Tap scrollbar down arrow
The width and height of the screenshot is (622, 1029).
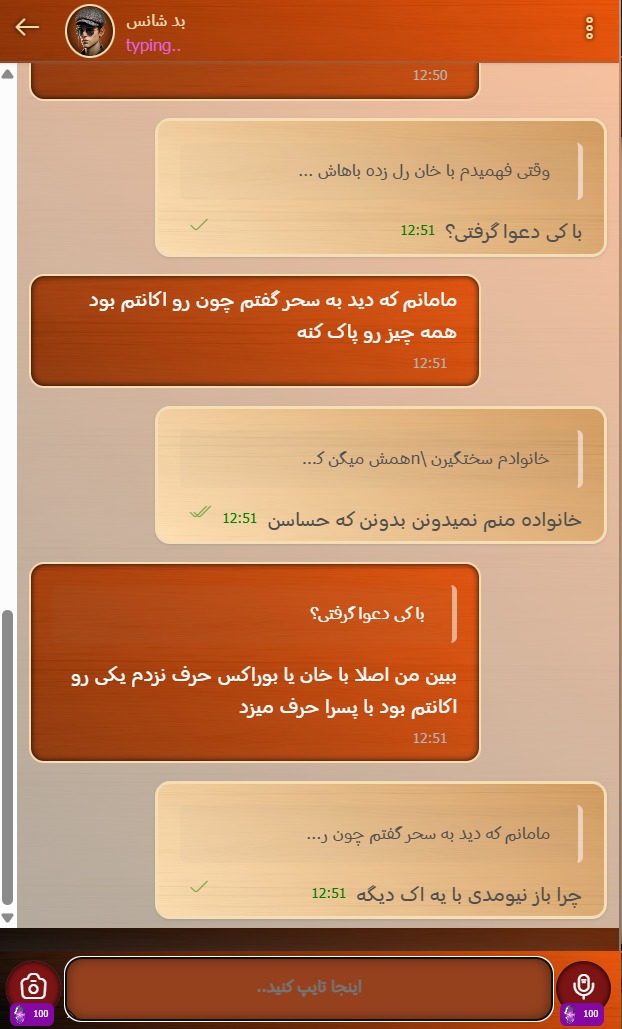(7, 917)
